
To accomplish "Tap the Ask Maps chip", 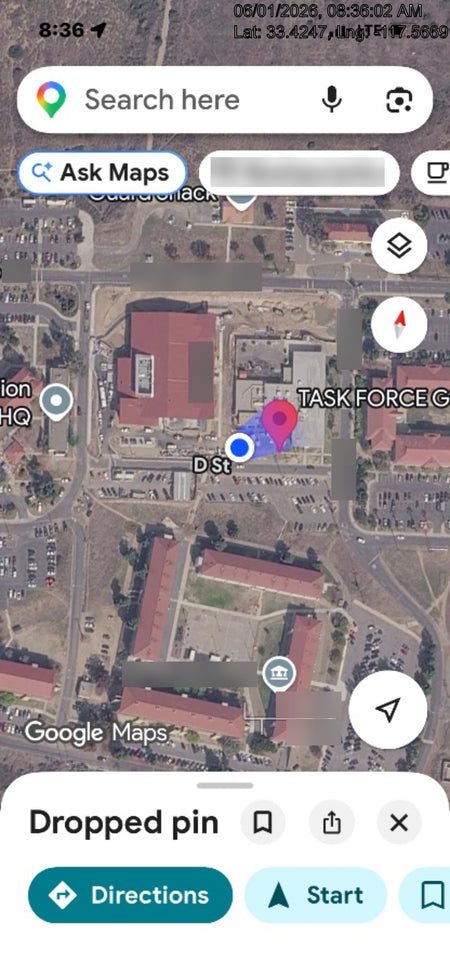I will tap(103, 173).
